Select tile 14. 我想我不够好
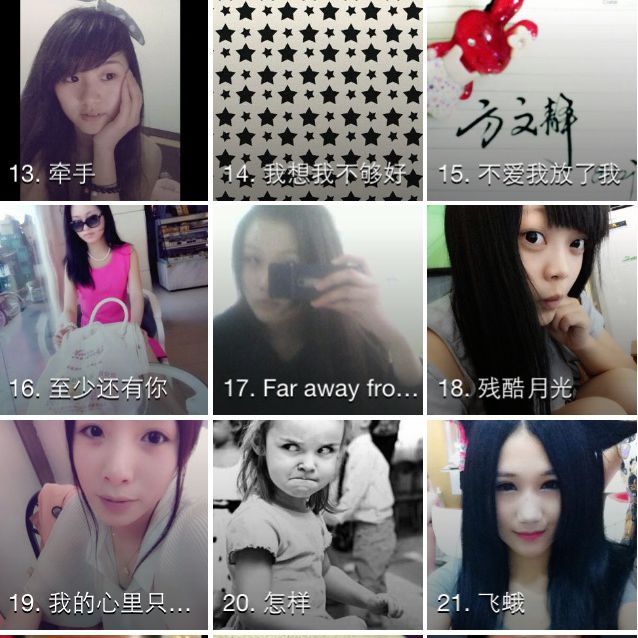 tap(318, 100)
